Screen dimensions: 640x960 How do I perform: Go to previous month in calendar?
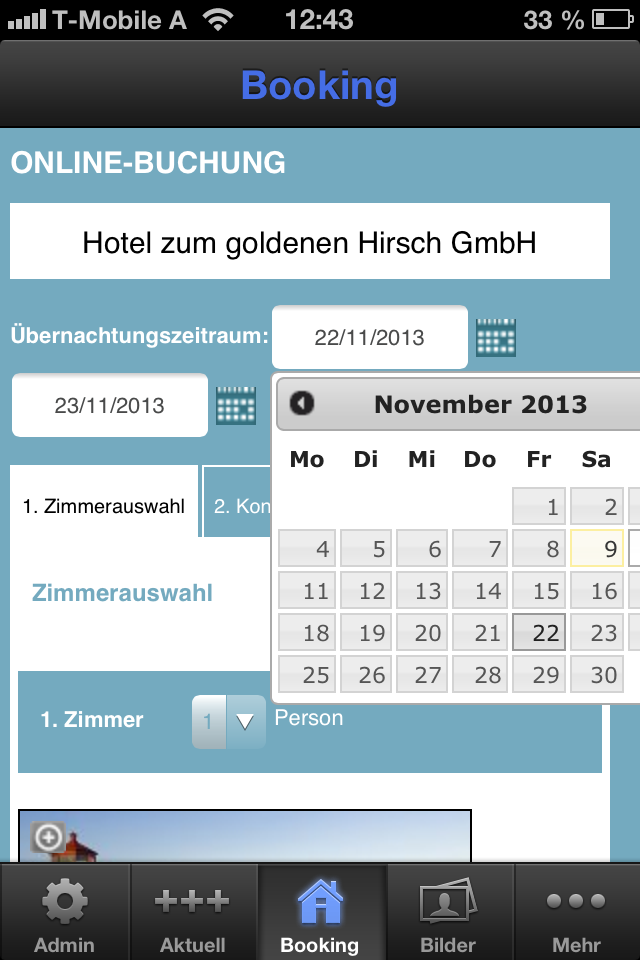[302, 403]
